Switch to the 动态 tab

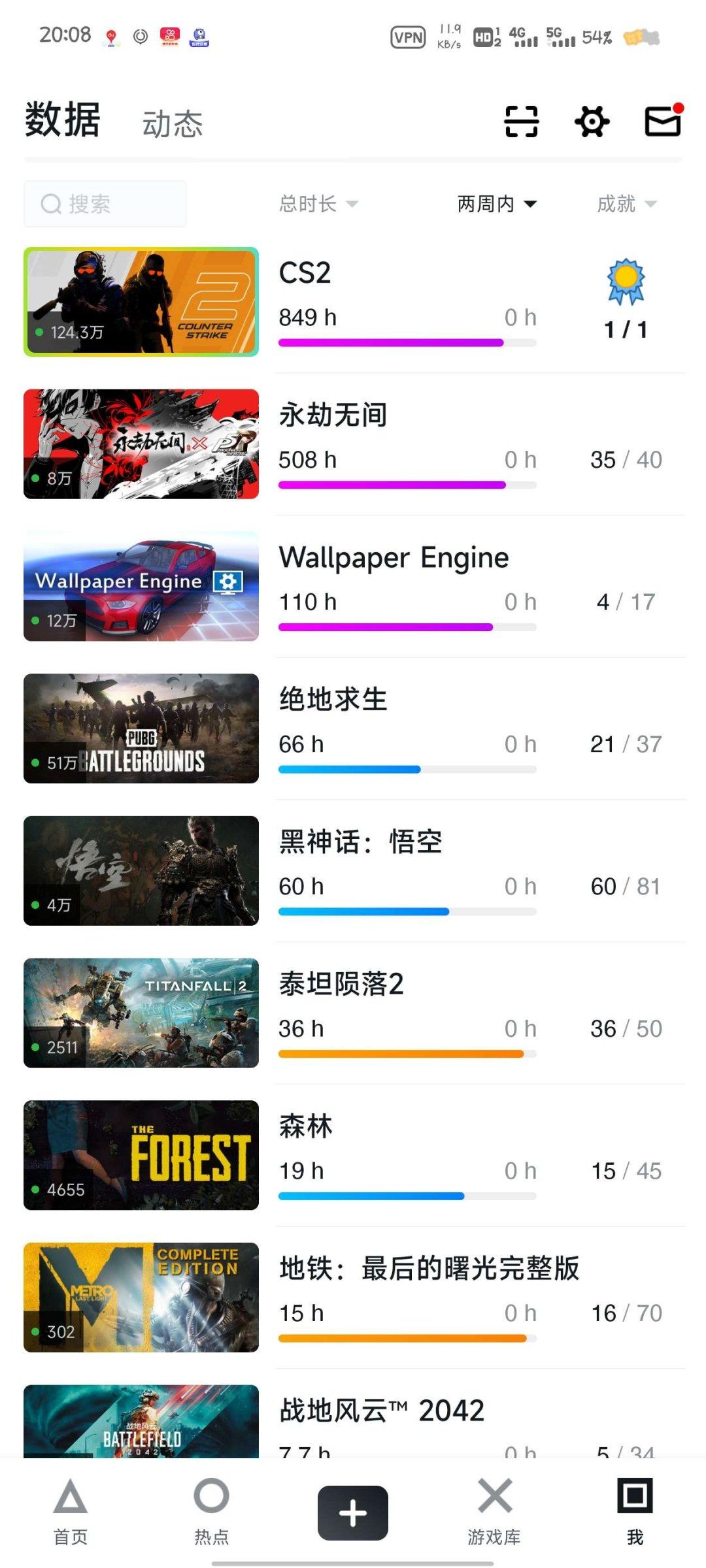(173, 124)
